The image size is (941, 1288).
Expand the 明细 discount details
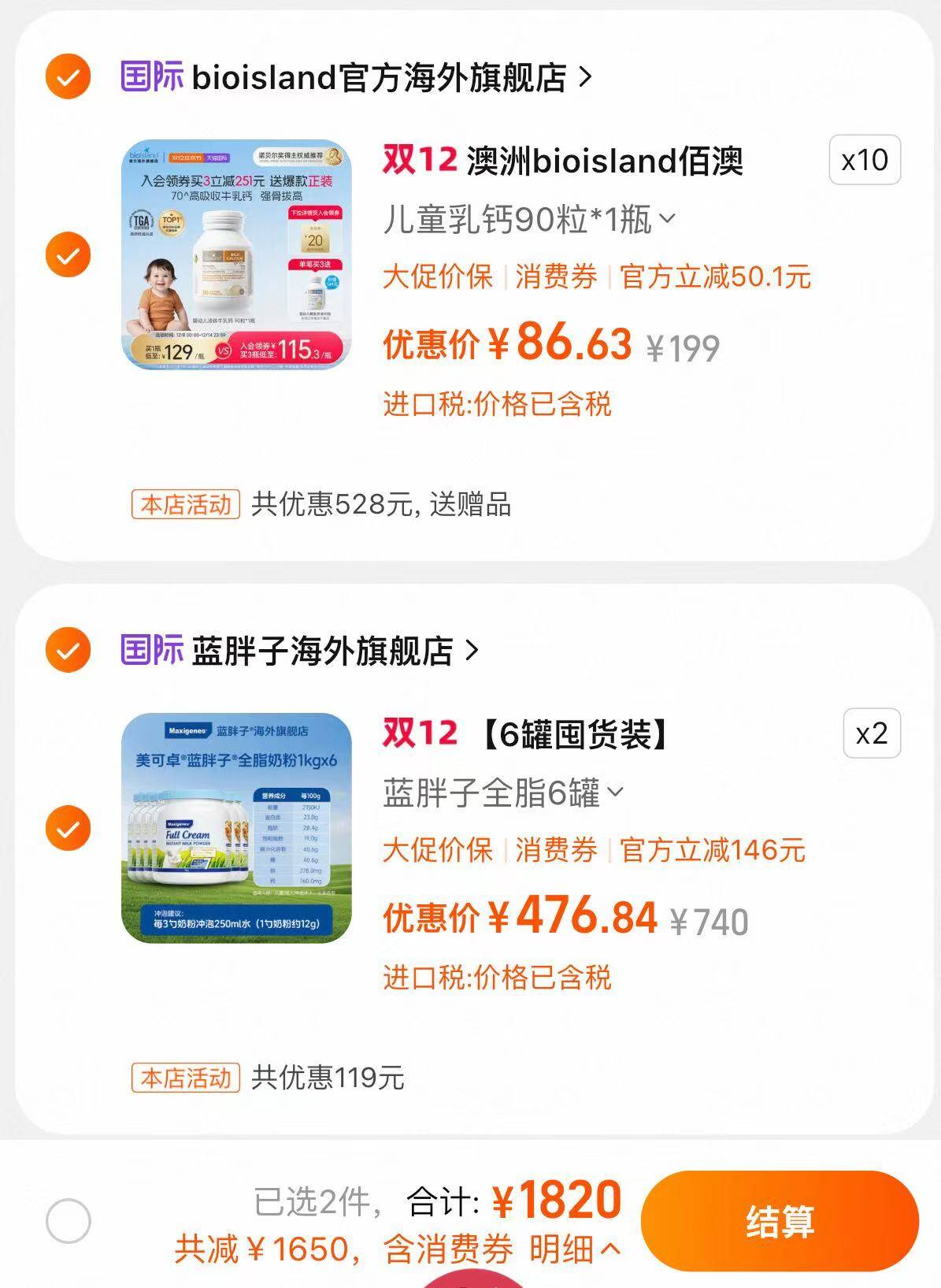[574, 1249]
